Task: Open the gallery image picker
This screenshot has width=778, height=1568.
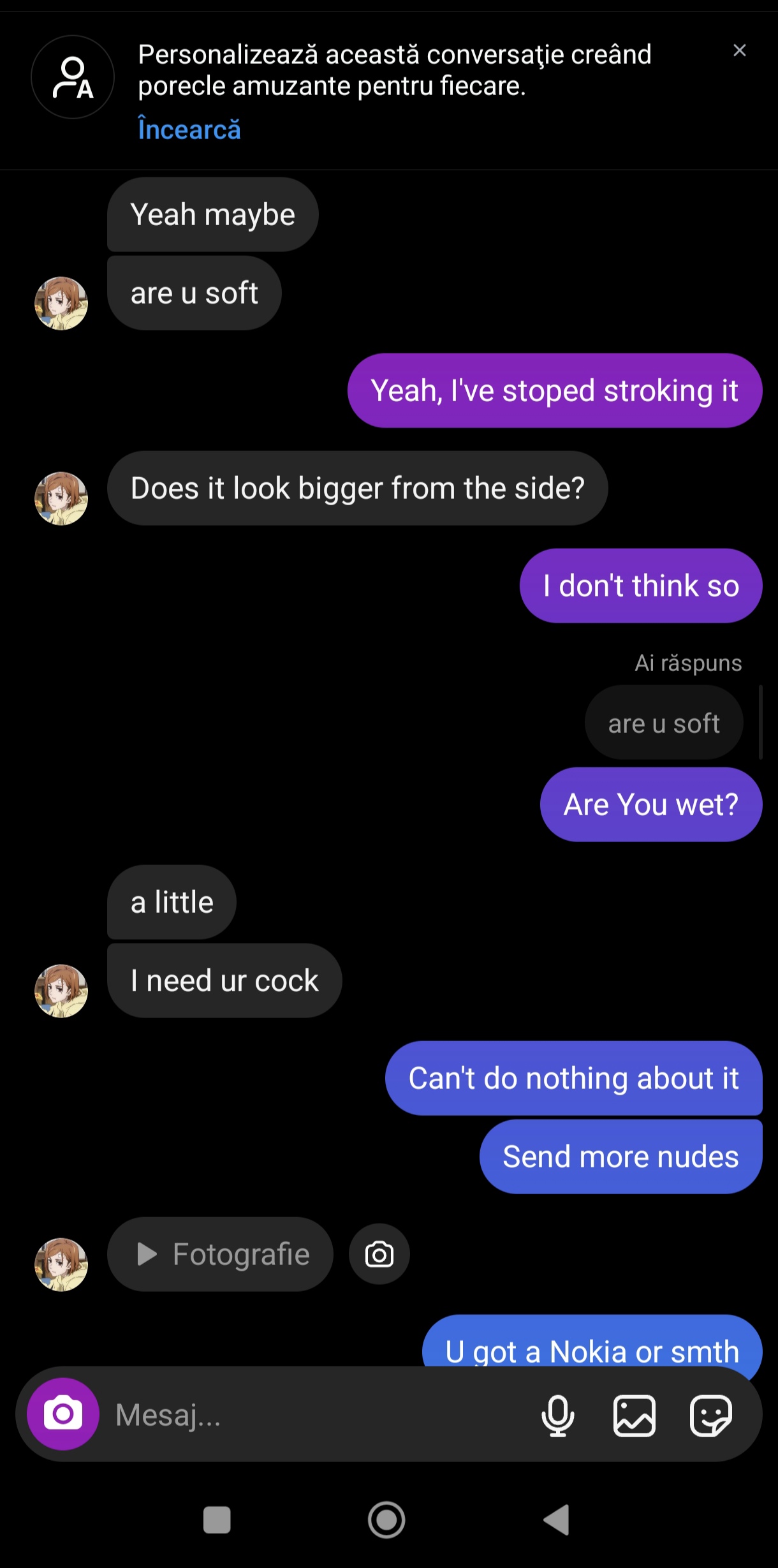Action: click(634, 1415)
